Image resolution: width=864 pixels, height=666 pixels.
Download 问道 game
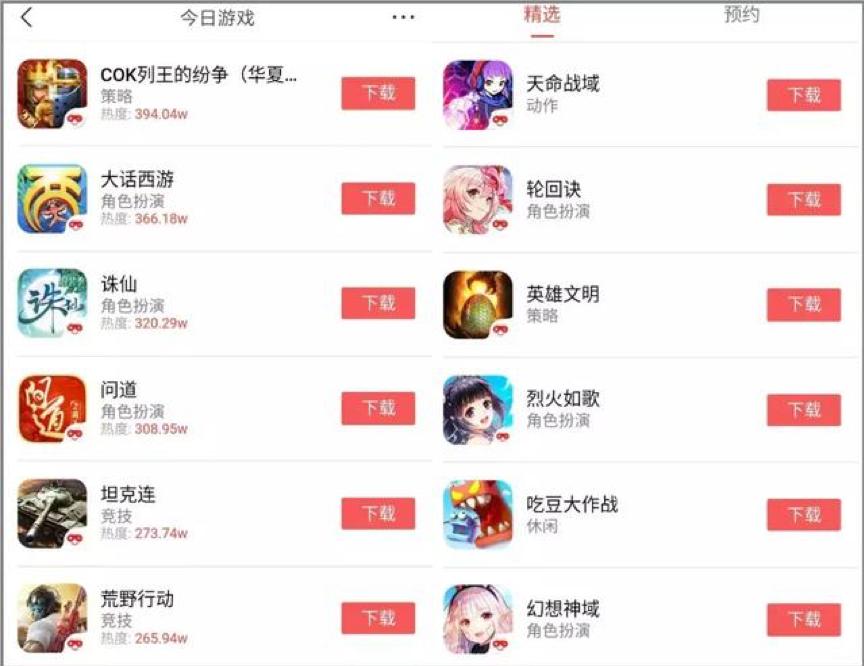[x=378, y=408]
